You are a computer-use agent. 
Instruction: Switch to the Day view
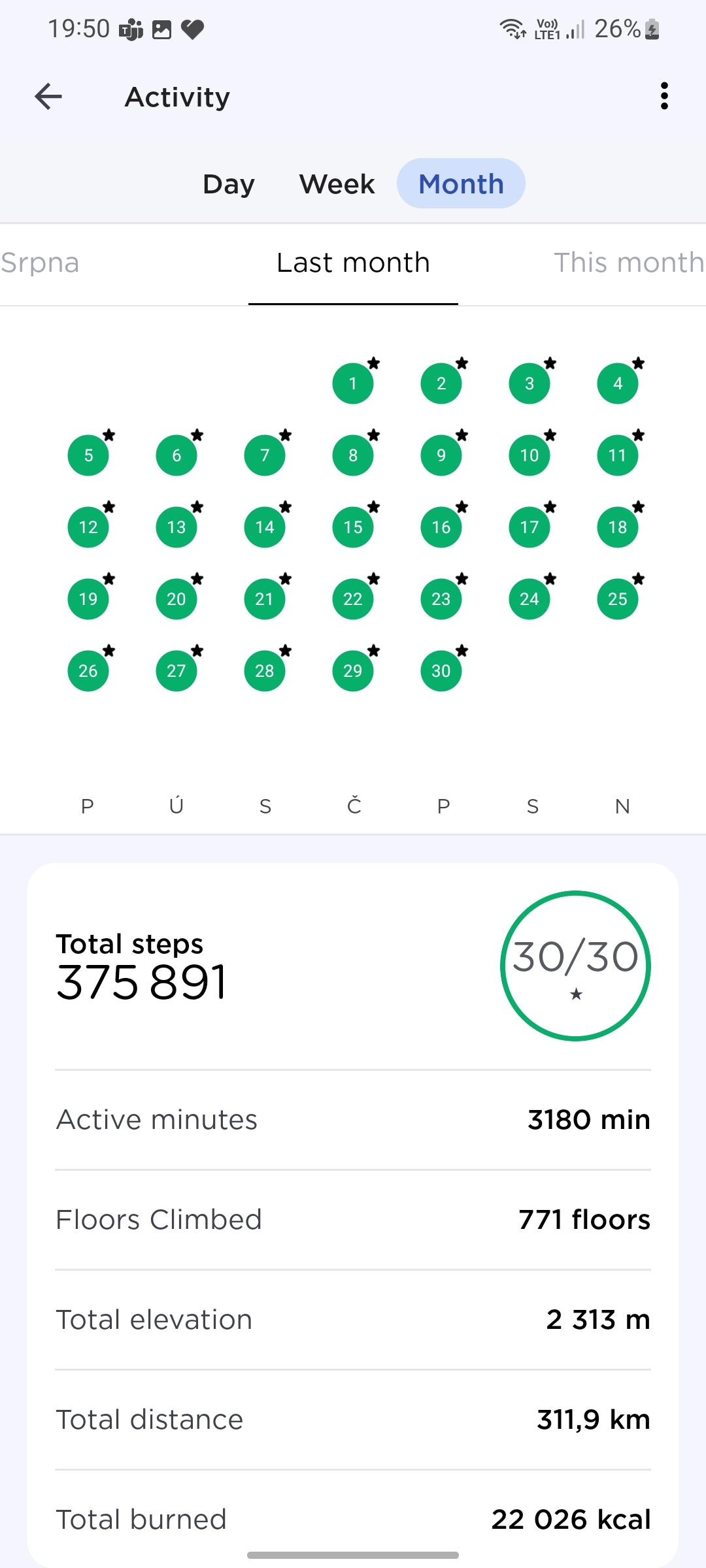pyautogui.click(x=229, y=184)
